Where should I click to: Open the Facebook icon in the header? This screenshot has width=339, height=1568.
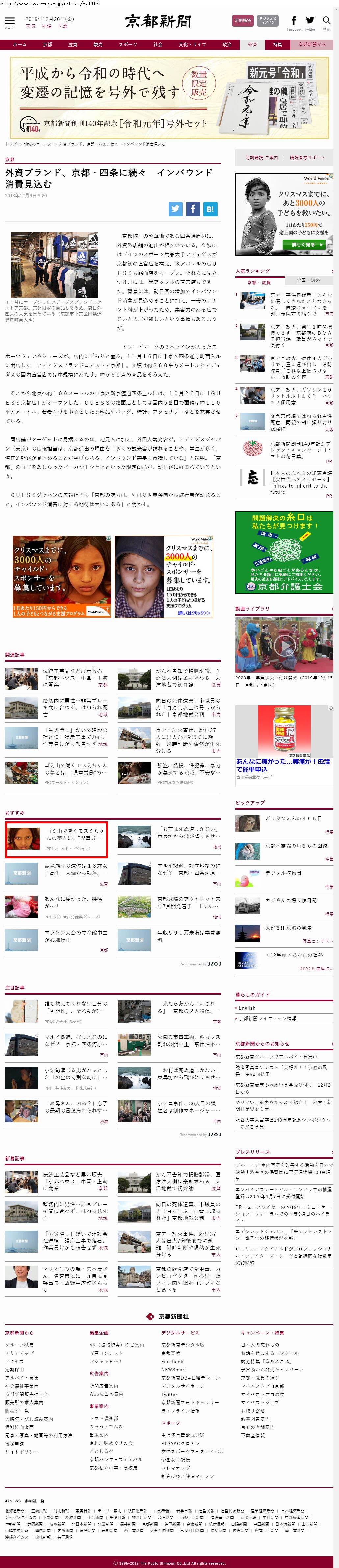pyautogui.click(x=293, y=22)
